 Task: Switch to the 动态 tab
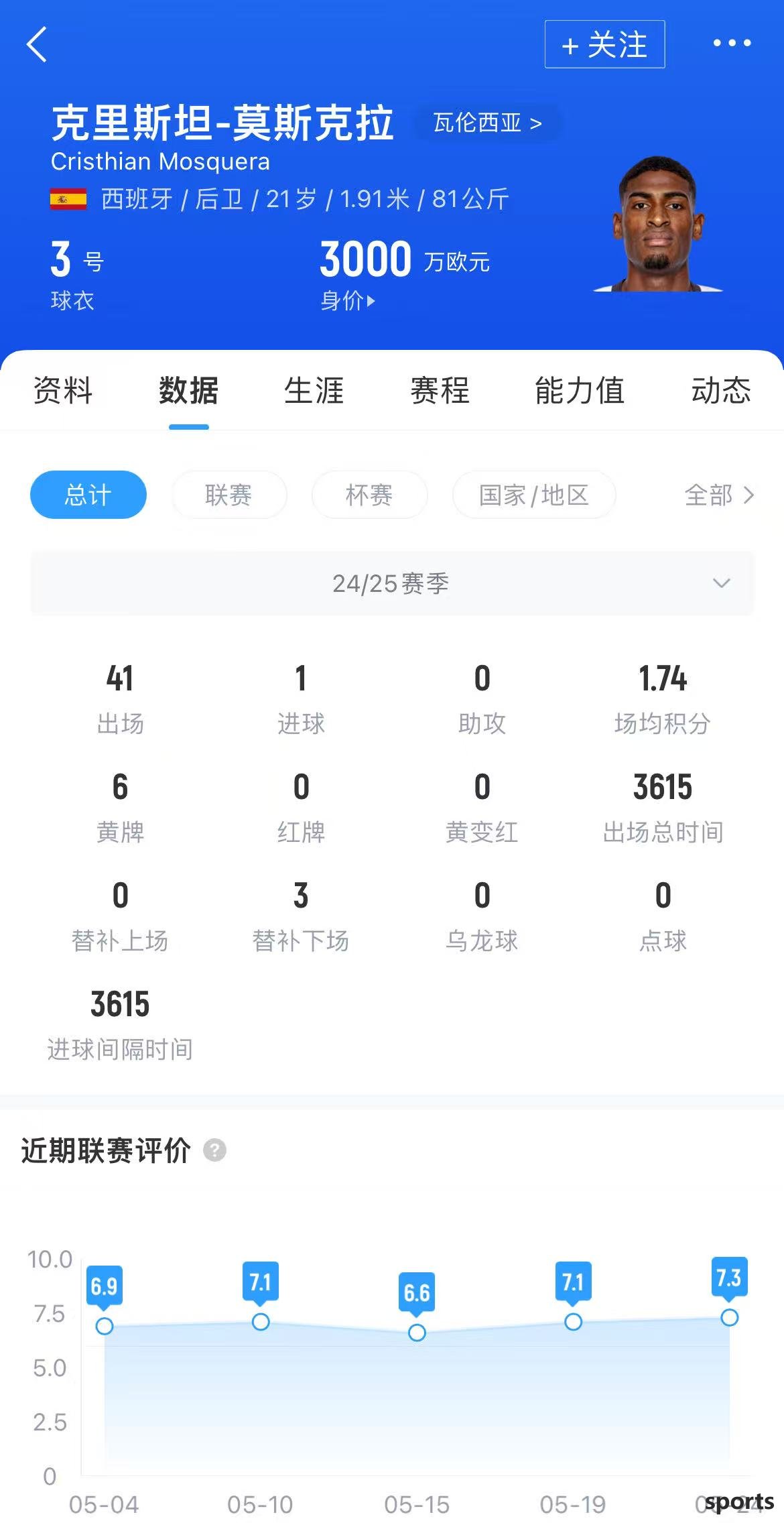721,390
